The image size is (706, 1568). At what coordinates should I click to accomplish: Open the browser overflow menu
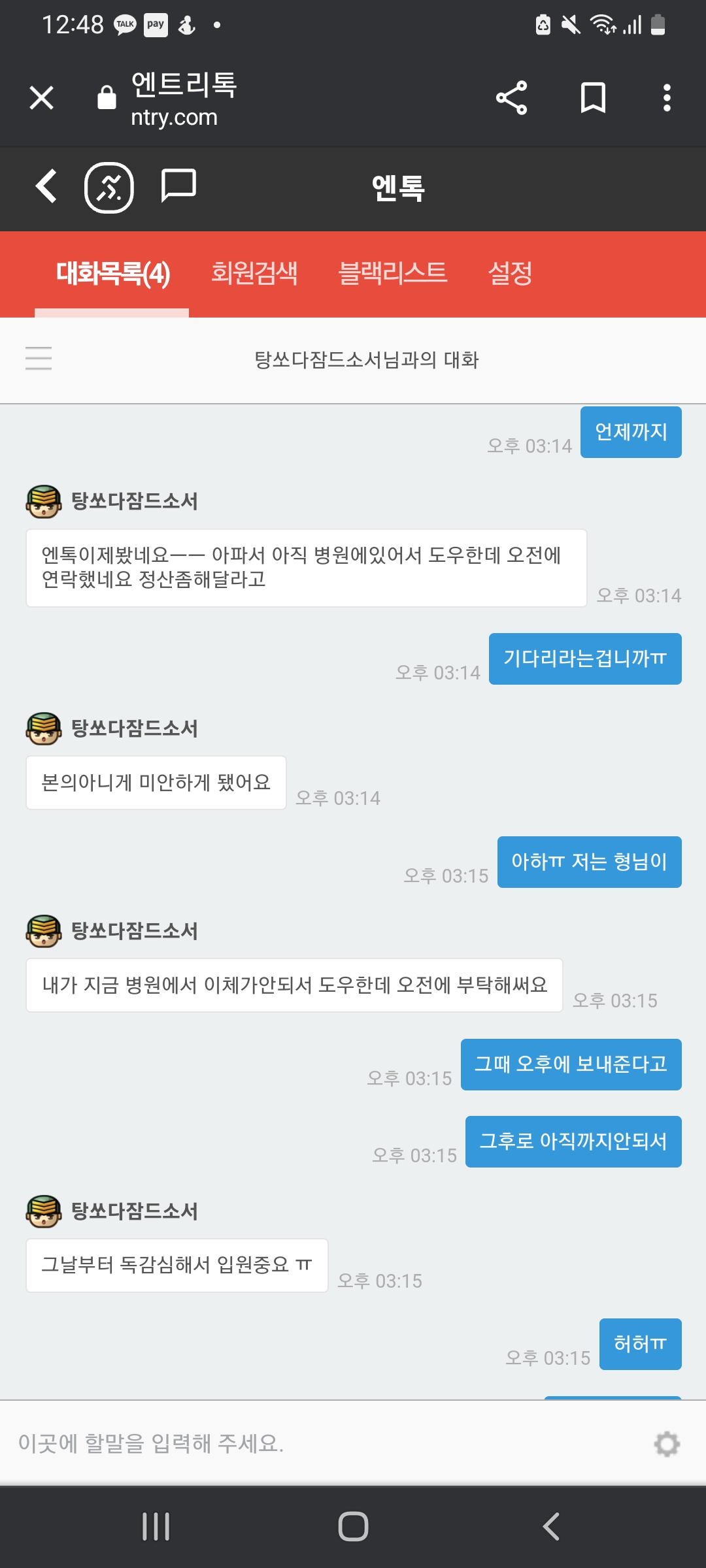[666, 98]
